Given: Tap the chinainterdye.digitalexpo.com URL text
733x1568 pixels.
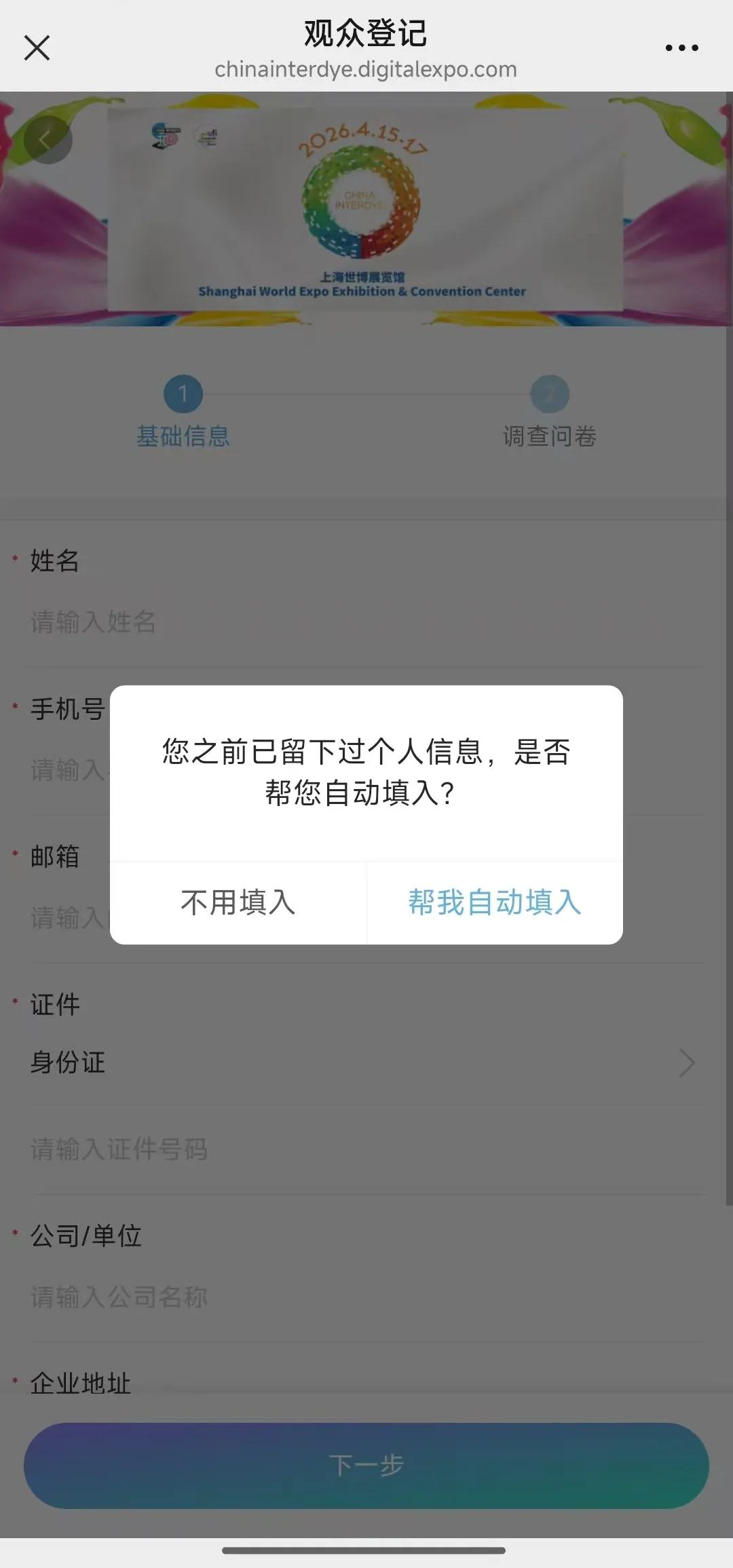Looking at the screenshot, I should [x=366, y=69].
